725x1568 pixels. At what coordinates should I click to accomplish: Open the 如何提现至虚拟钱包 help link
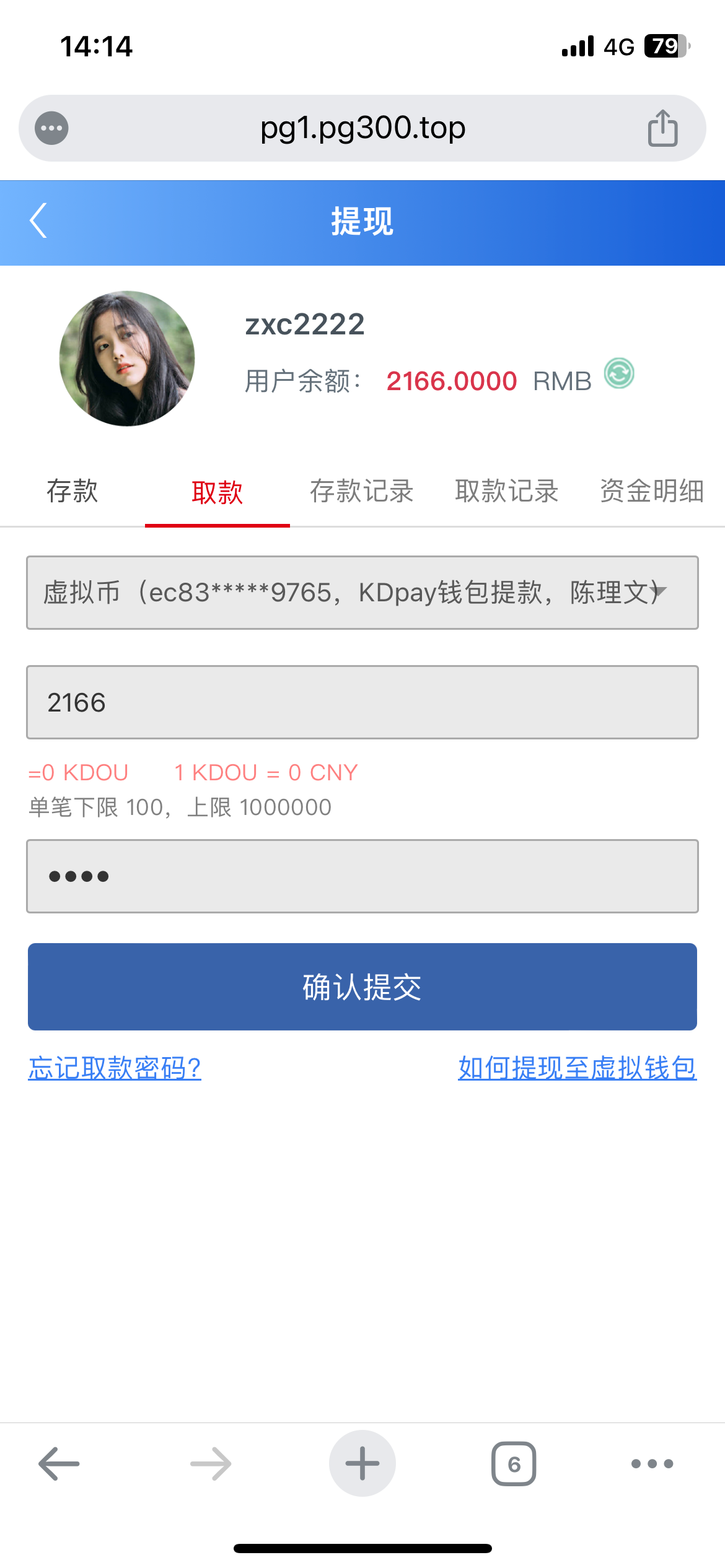pyautogui.click(x=577, y=1068)
